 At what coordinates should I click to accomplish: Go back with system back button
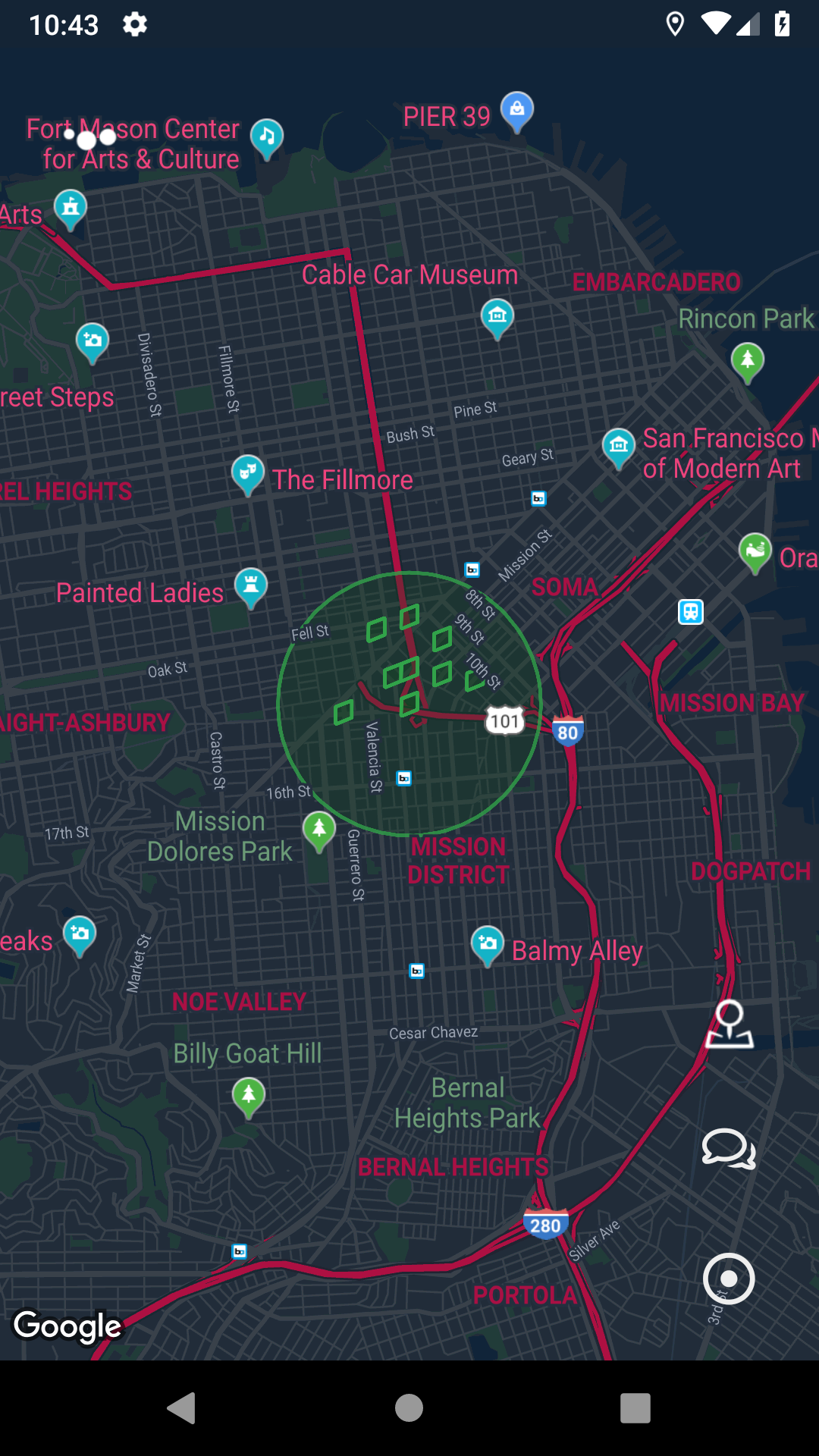(x=182, y=1408)
